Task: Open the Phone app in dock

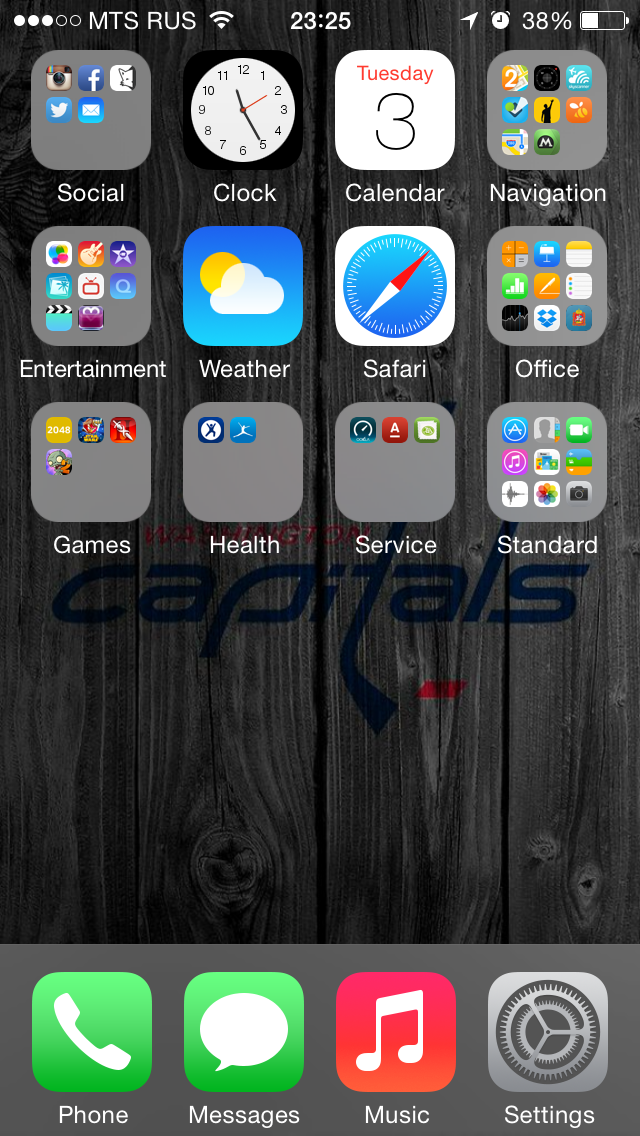Action: pos(92,1032)
